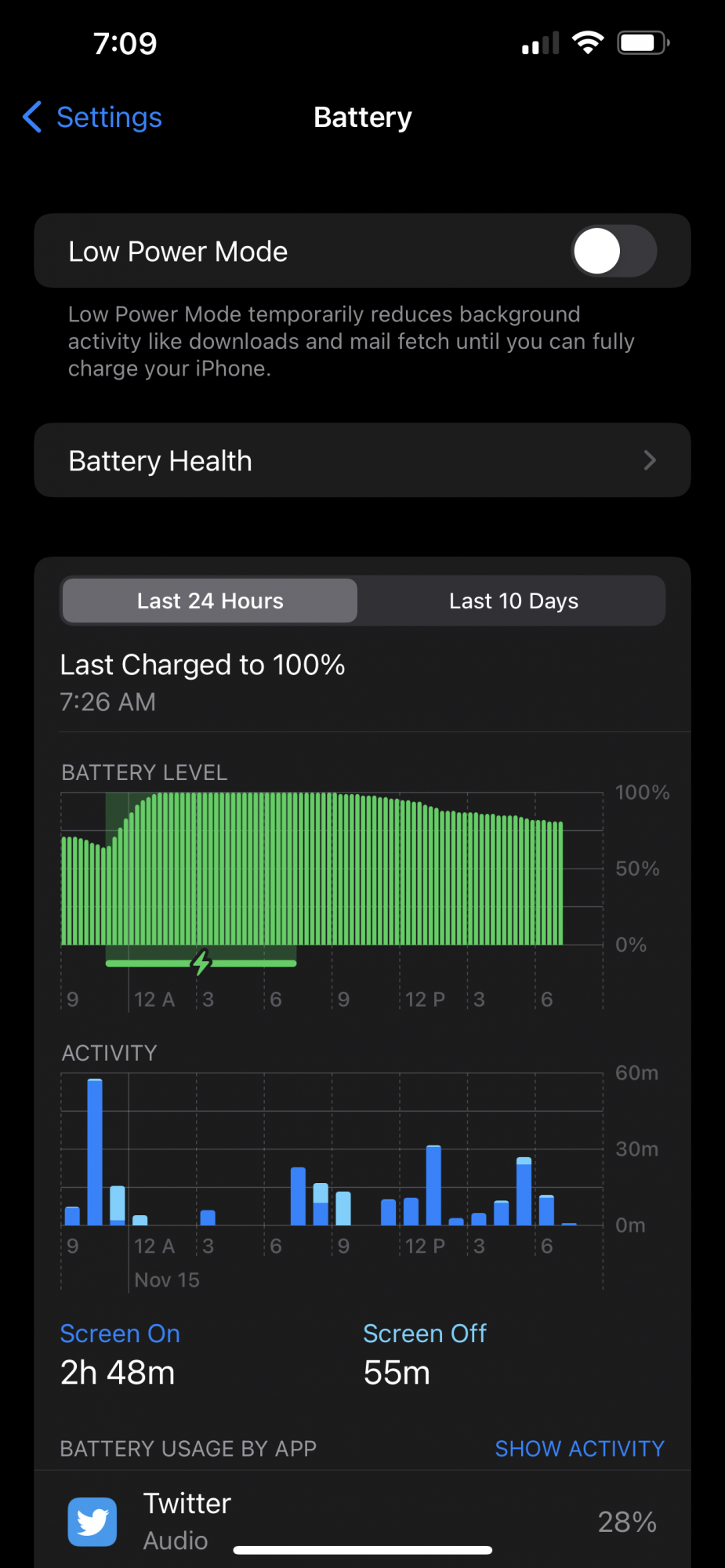Screen dimensions: 725x1568
Task: Tap Show Activity
Action: 579,1449
